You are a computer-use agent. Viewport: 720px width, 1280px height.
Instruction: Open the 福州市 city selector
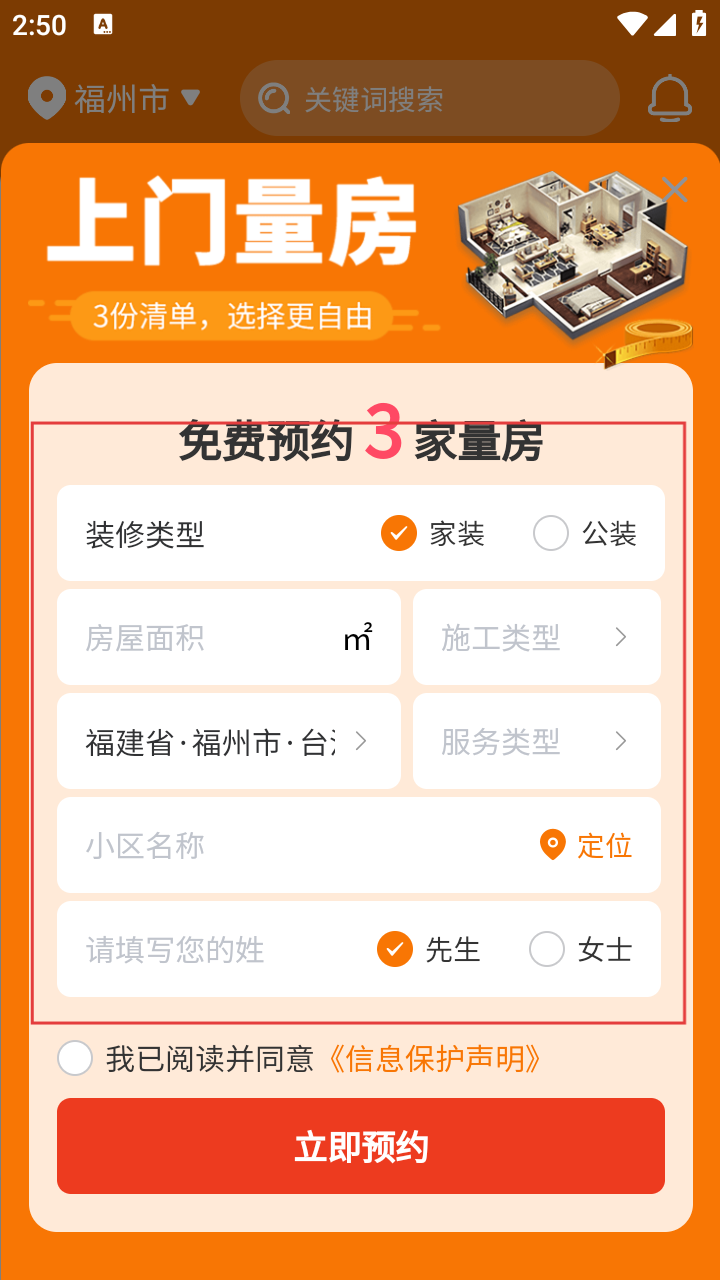(x=114, y=99)
